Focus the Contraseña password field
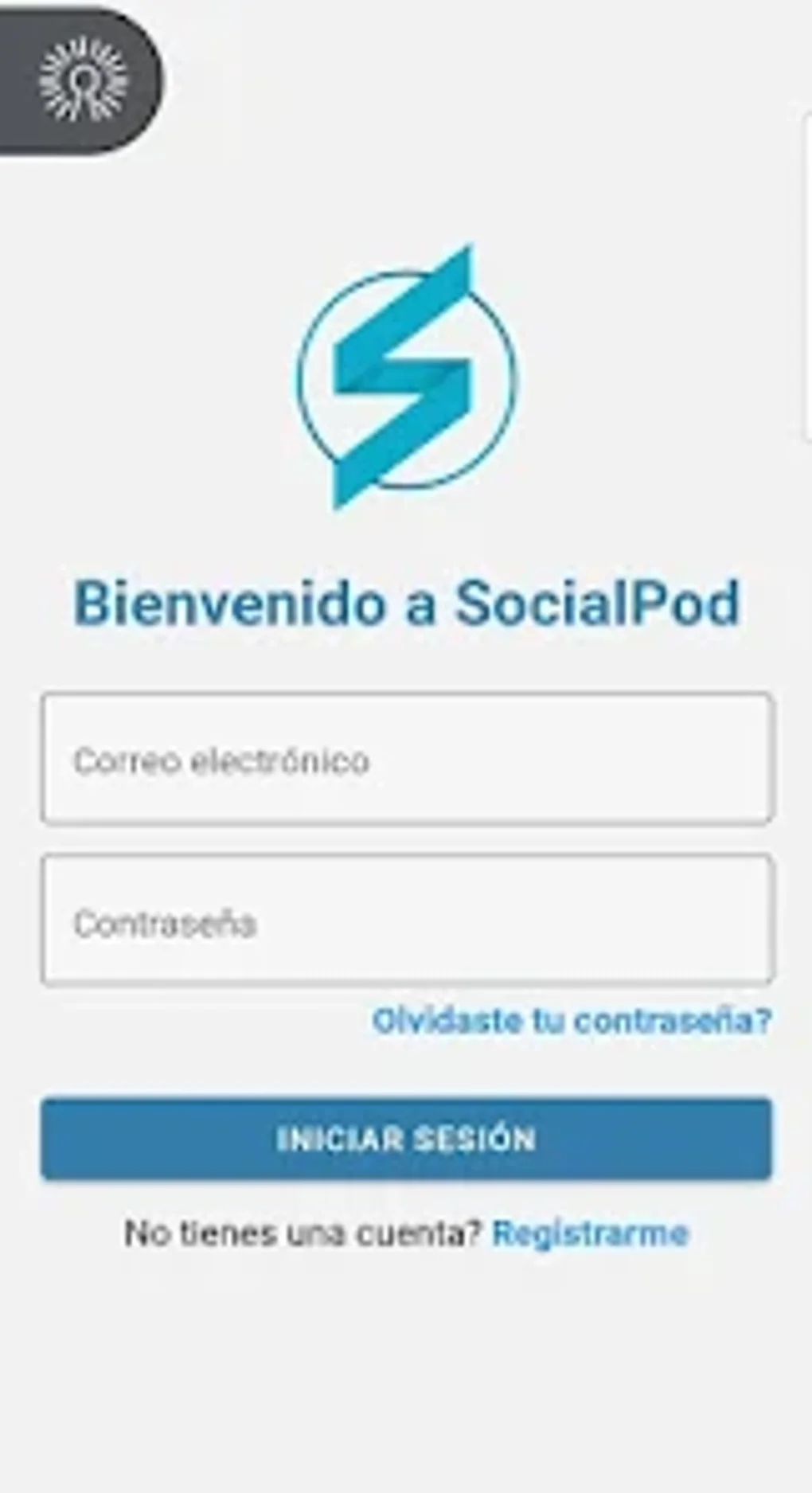 point(407,921)
